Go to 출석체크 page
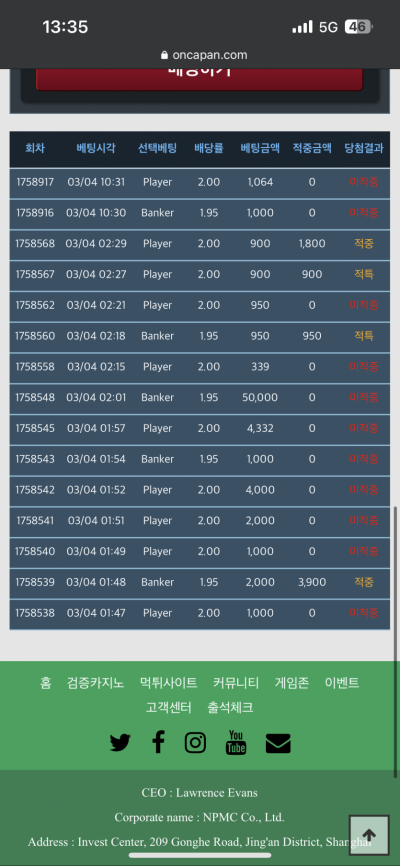This screenshot has height=866, width=400. point(230,707)
